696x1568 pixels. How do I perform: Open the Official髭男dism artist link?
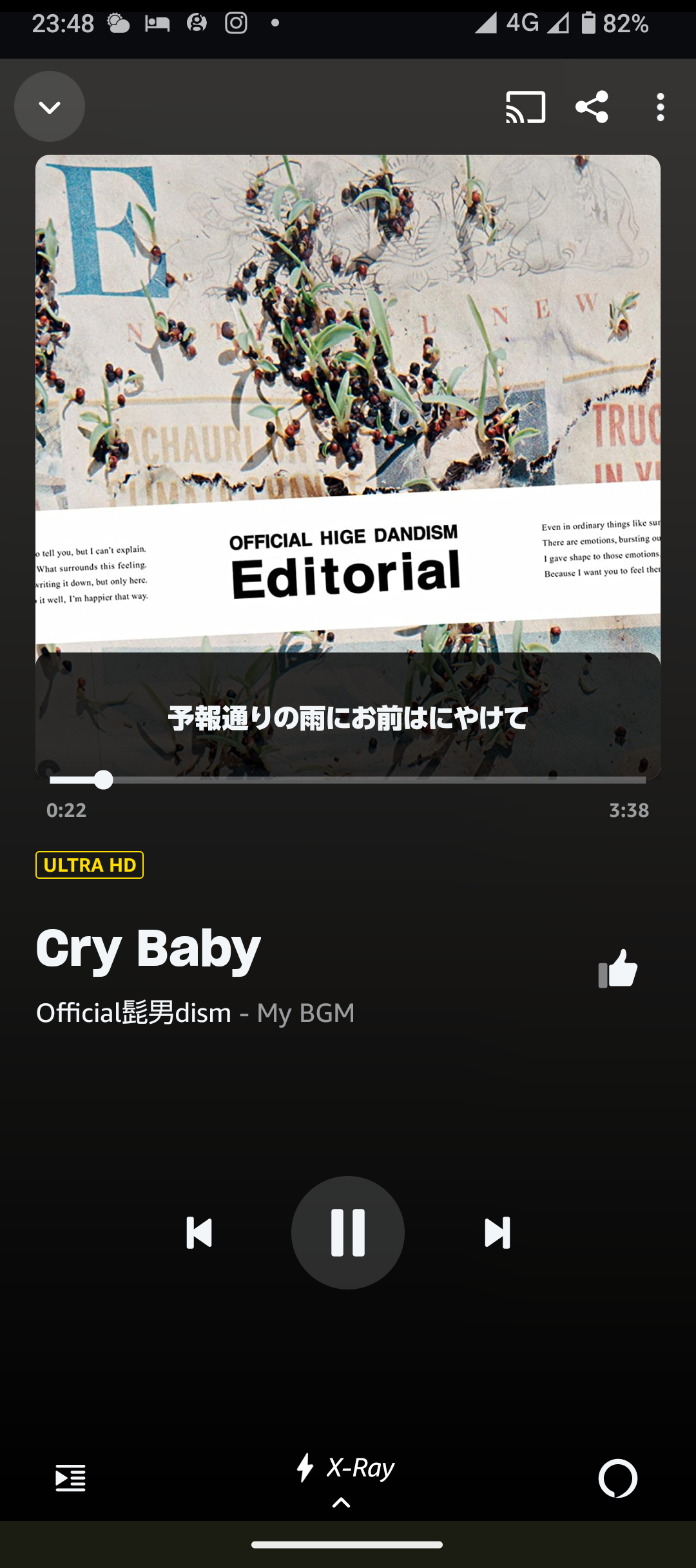tap(133, 1013)
